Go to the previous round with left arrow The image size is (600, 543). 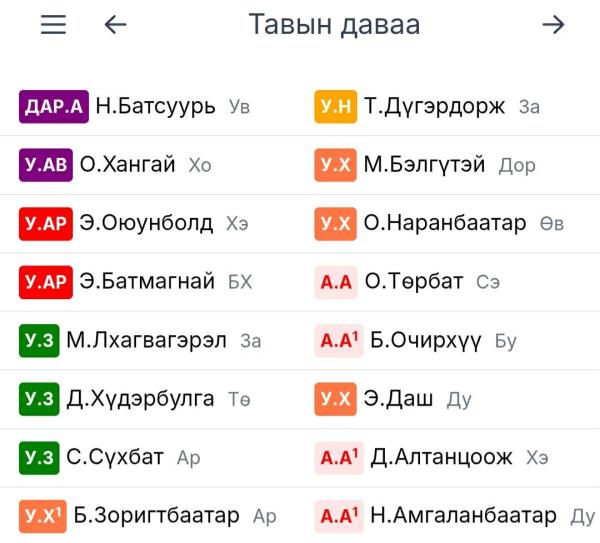point(116,25)
